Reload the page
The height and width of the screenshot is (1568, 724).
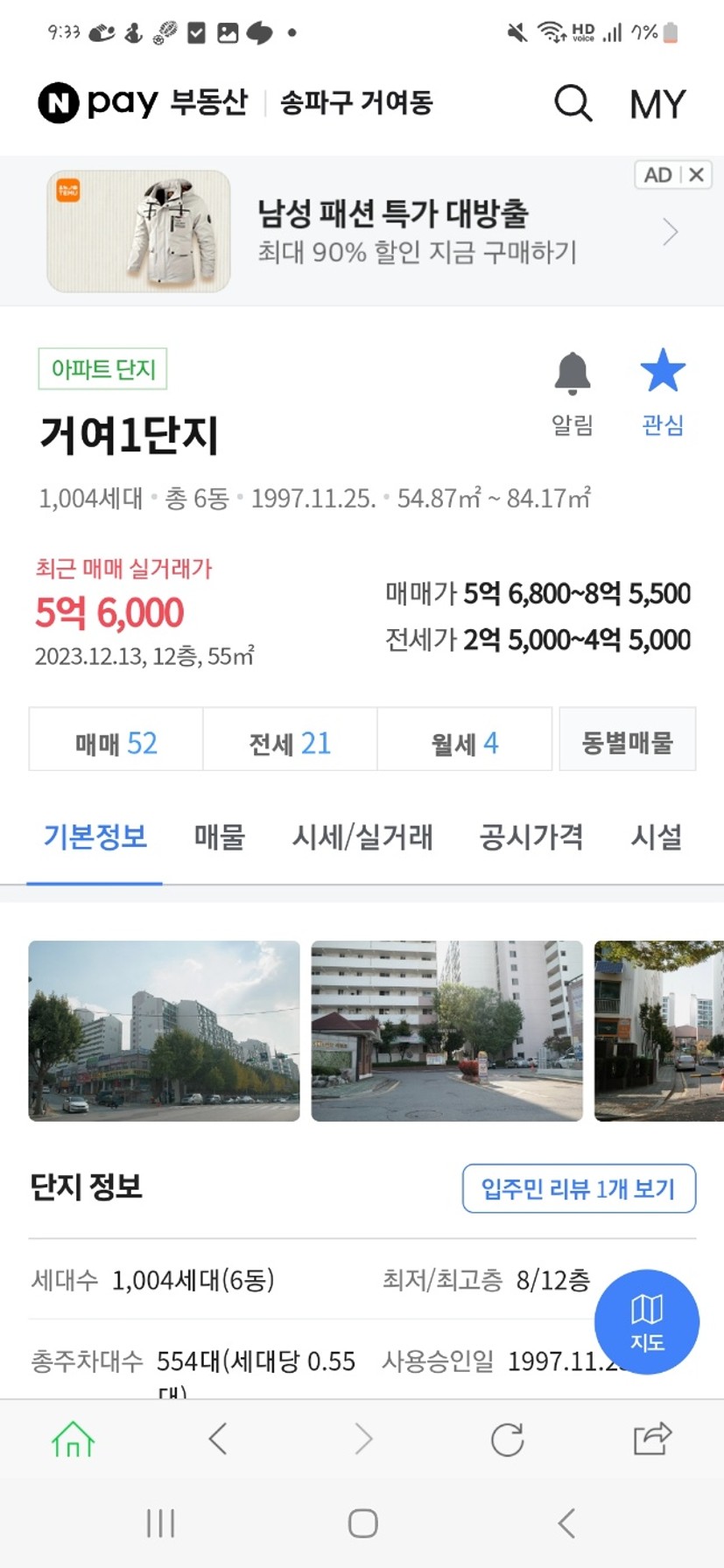pos(507,1439)
